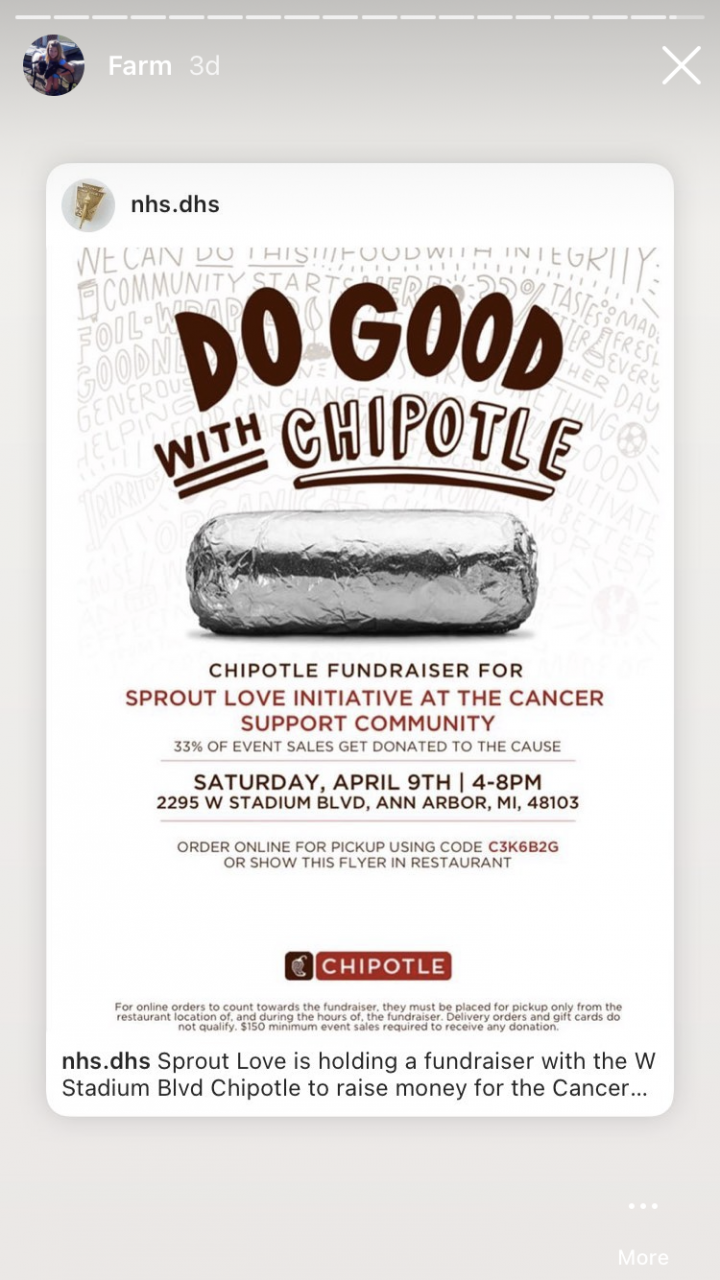Viewport: 720px width, 1280px height.
Task: Open the More options menu
Action: pyautogui.click(x=642, y=1231)
